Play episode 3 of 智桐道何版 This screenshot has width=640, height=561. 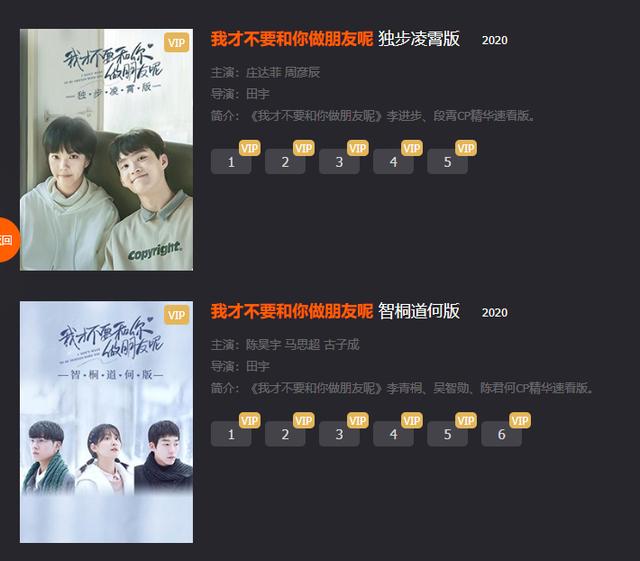point(339,434)
